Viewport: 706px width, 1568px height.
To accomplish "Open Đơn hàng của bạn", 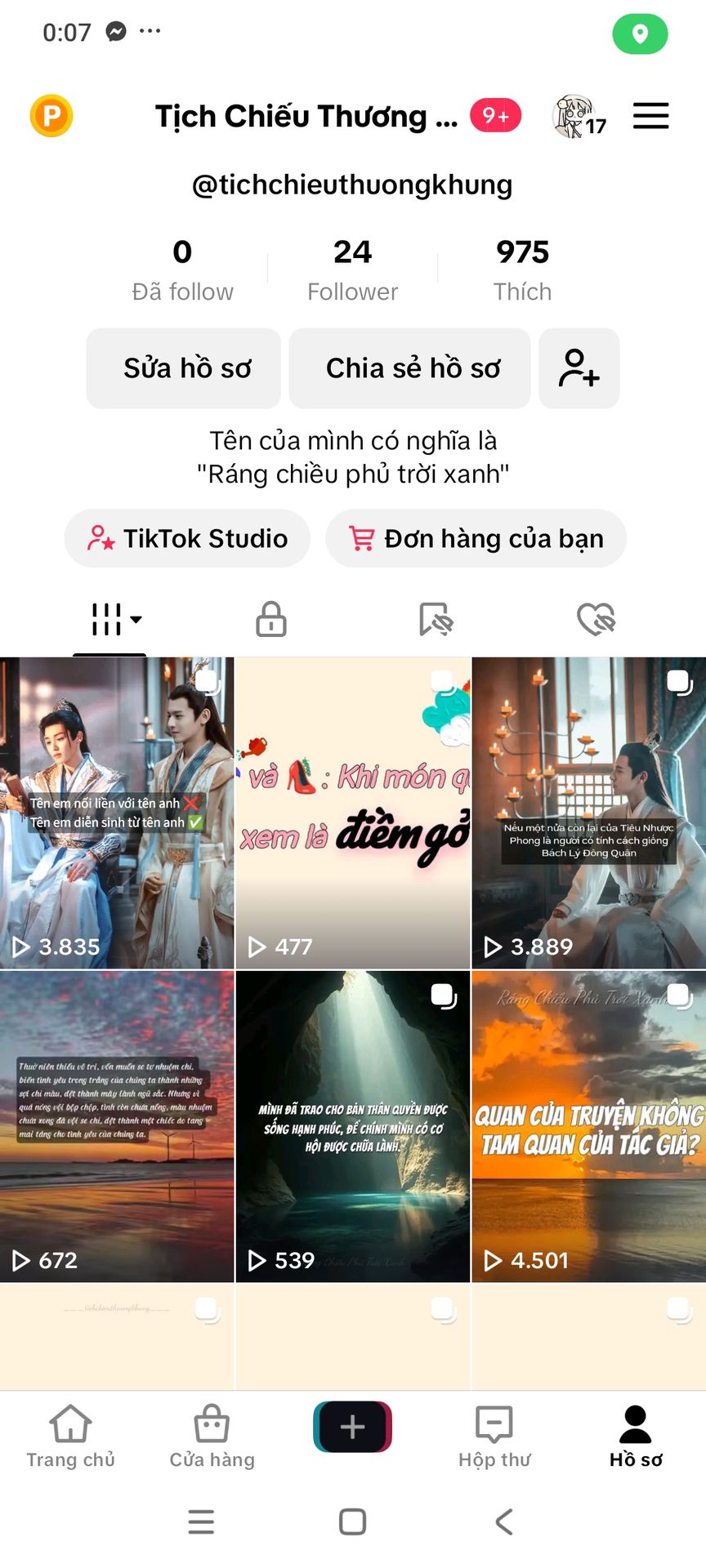I will [476, 538].
